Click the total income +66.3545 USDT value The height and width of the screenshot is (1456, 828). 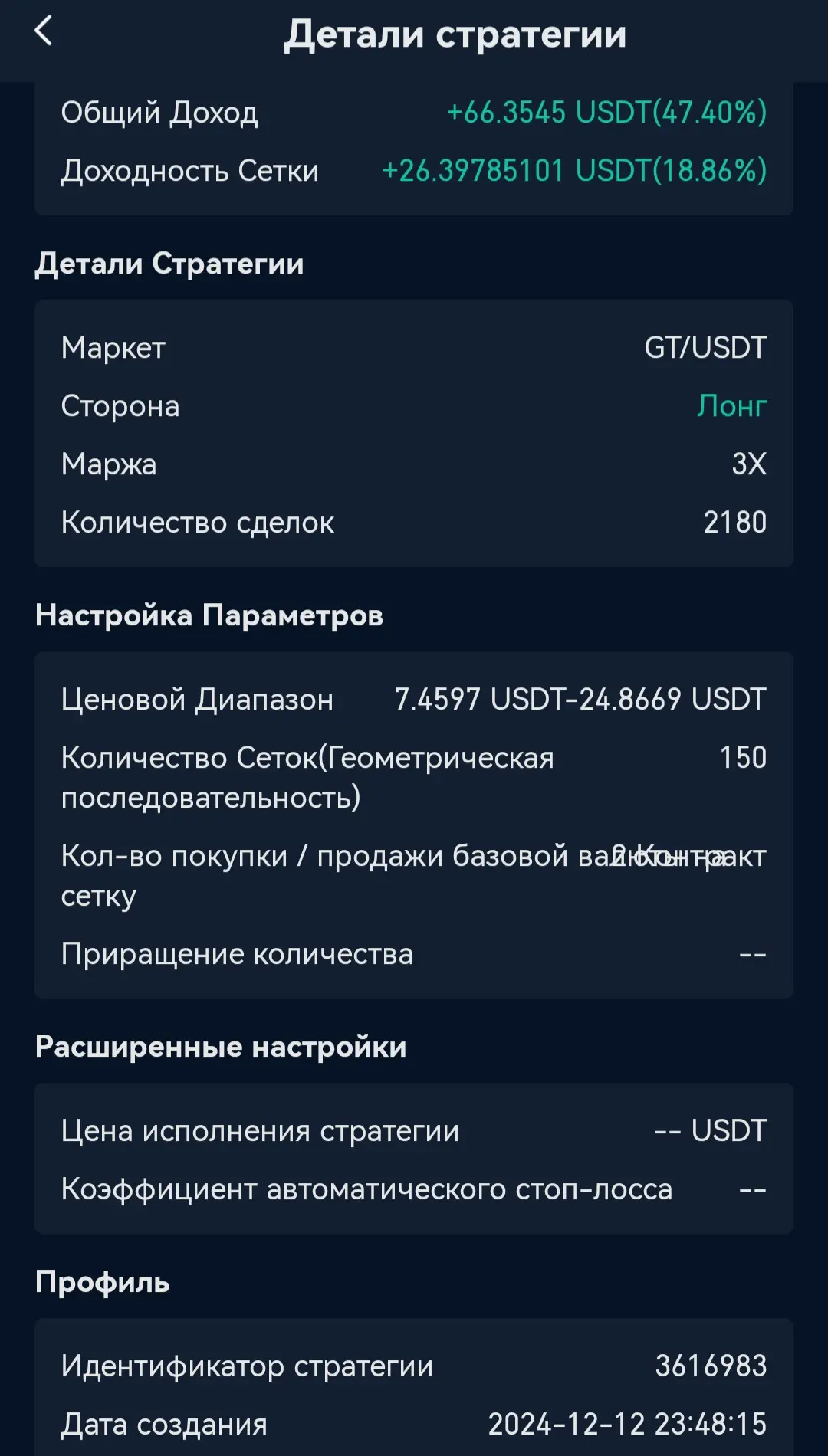point(606,112)
